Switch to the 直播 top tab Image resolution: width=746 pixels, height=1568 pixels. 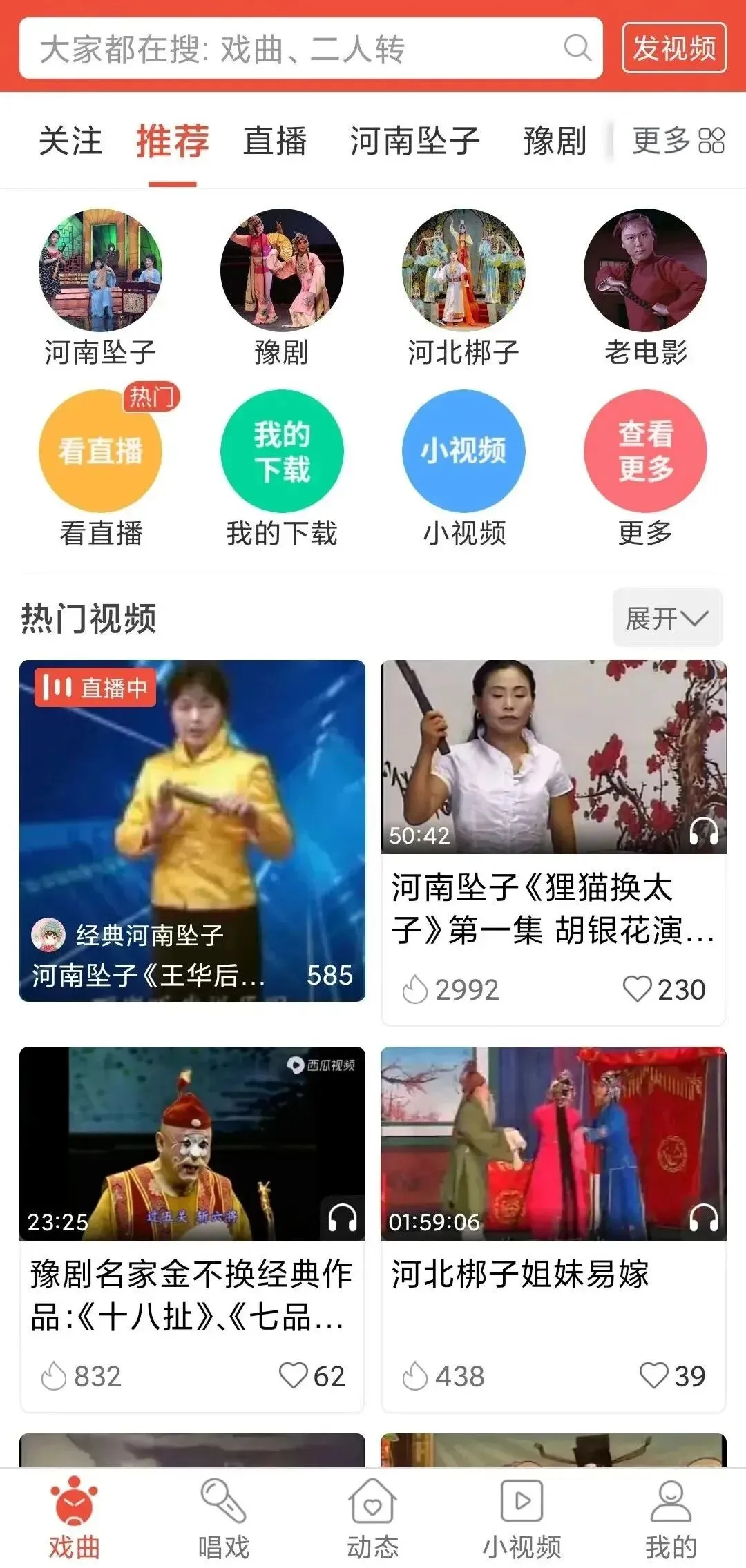(x=274, y=142)
